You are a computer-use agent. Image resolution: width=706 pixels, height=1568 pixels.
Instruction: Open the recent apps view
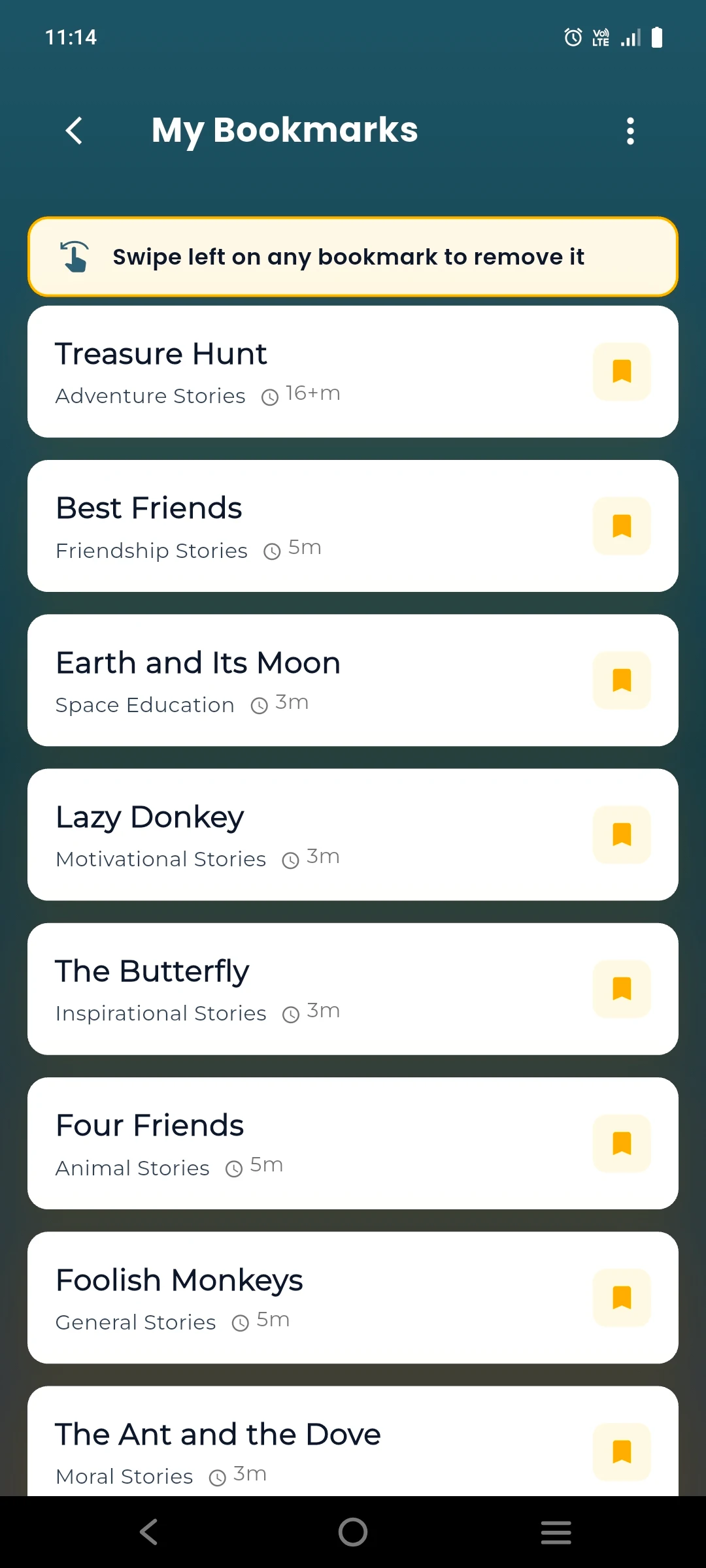(x=556, y=1532)
